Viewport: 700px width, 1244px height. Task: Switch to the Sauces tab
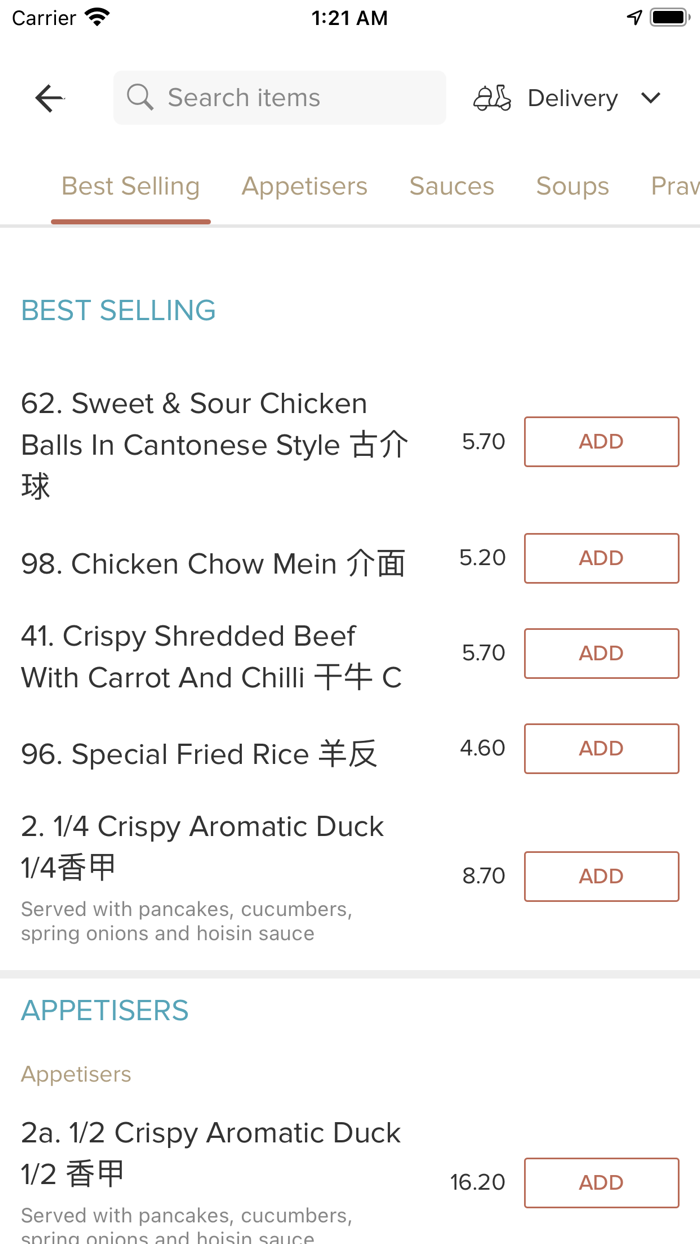click(451, 187)
